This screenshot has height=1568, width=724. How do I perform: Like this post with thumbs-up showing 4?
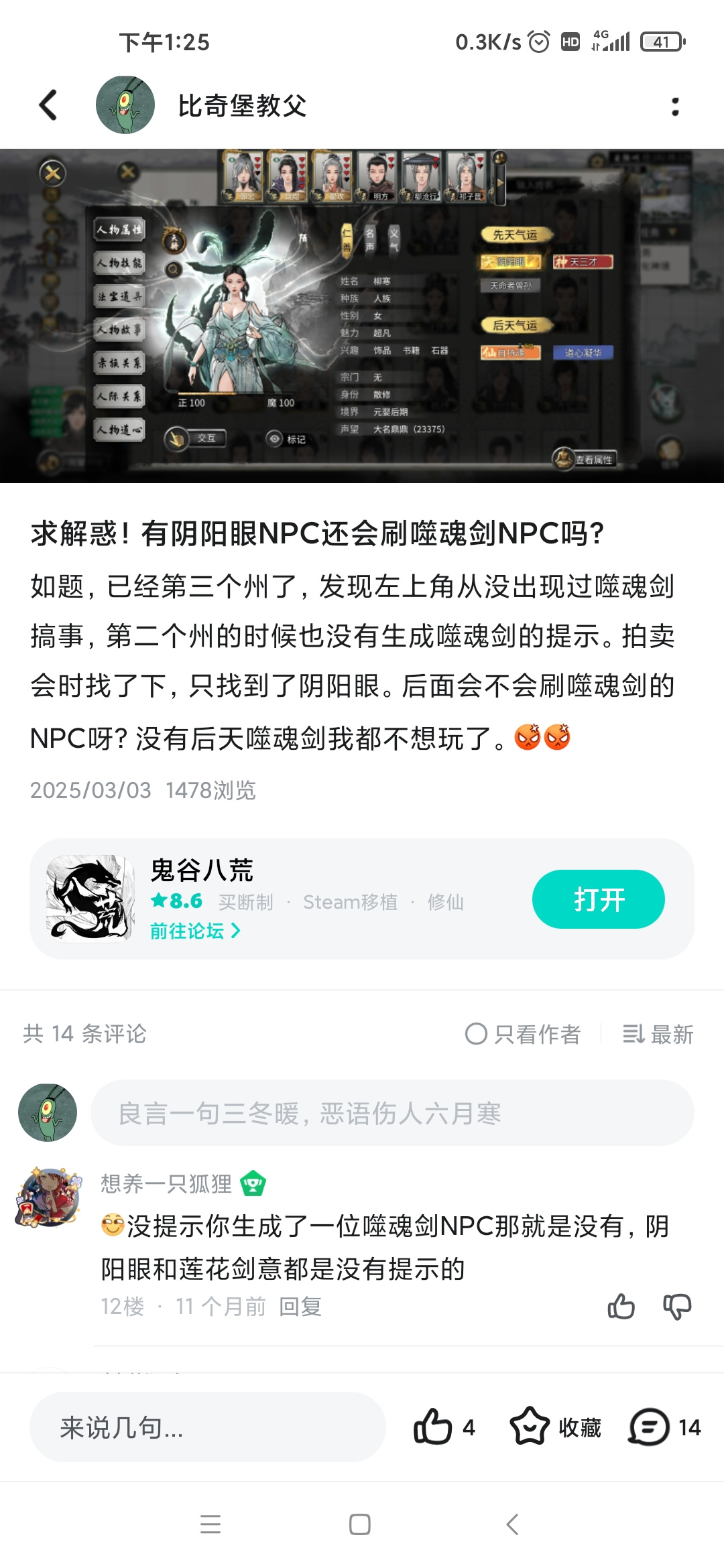(x=444, y=1427)
